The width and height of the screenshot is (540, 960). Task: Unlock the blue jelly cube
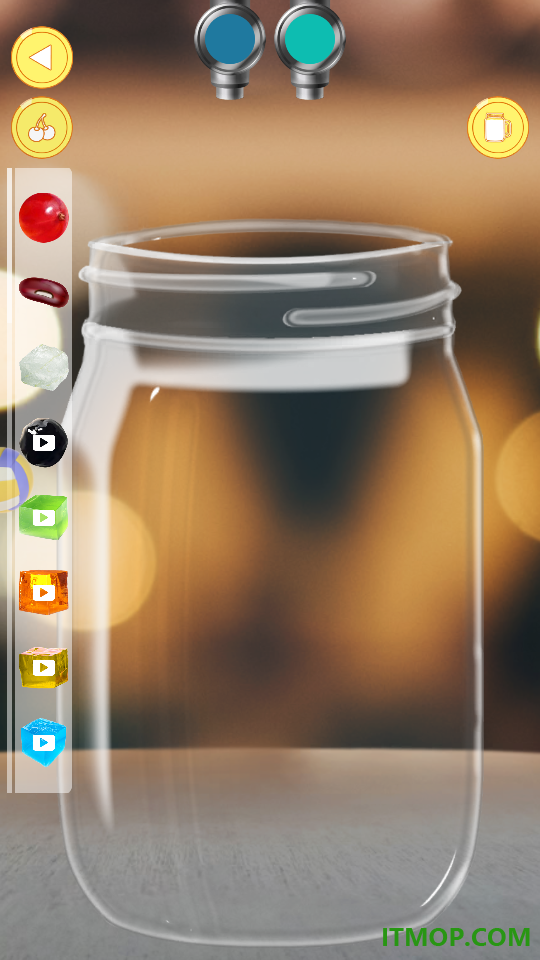tap(43, 742)
